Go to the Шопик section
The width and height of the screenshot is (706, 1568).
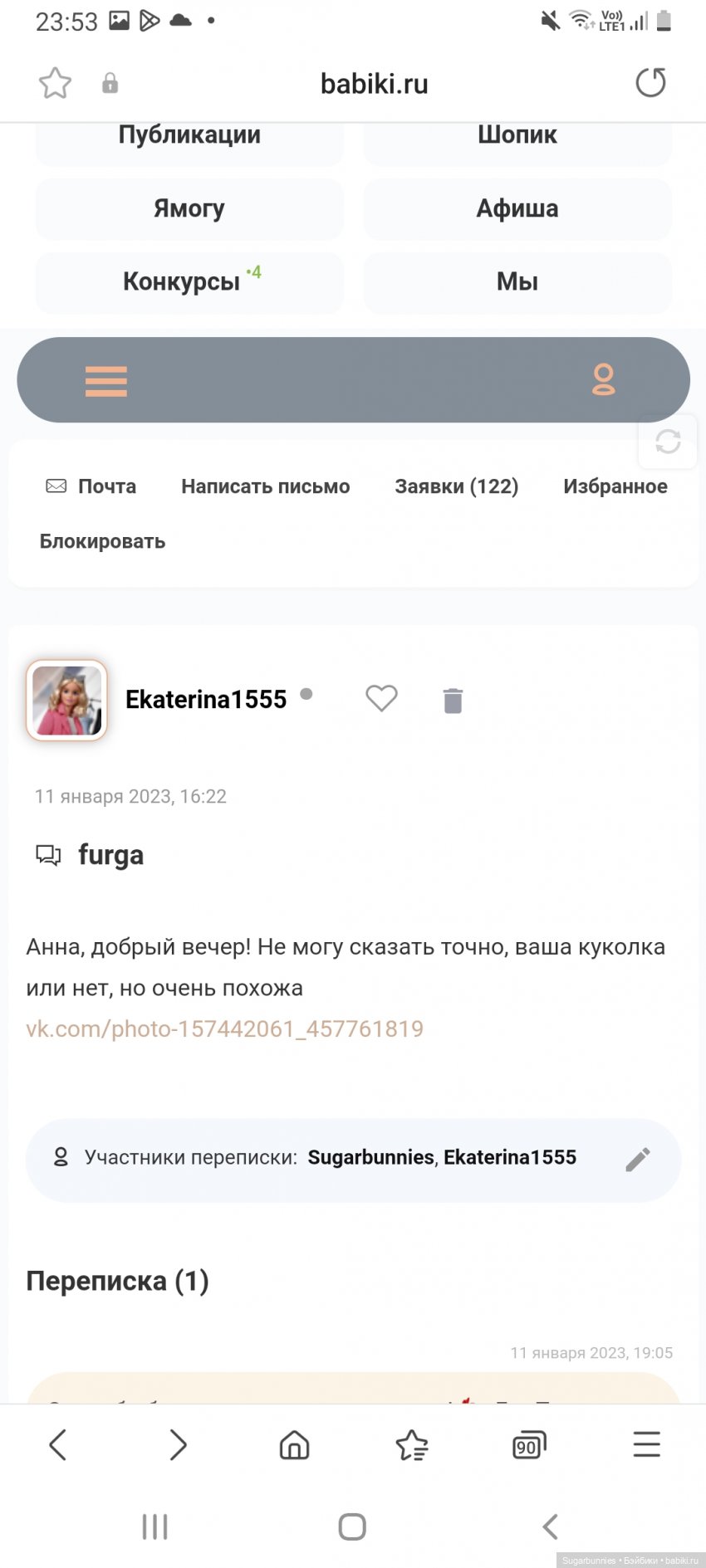(517, 138)
